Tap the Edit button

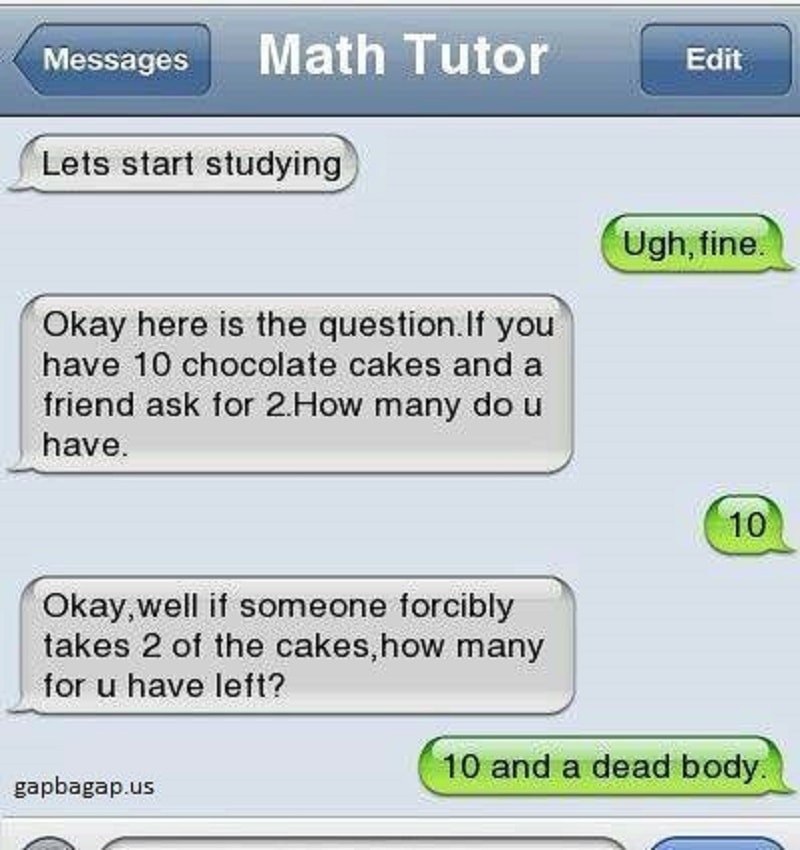[714, 59]
